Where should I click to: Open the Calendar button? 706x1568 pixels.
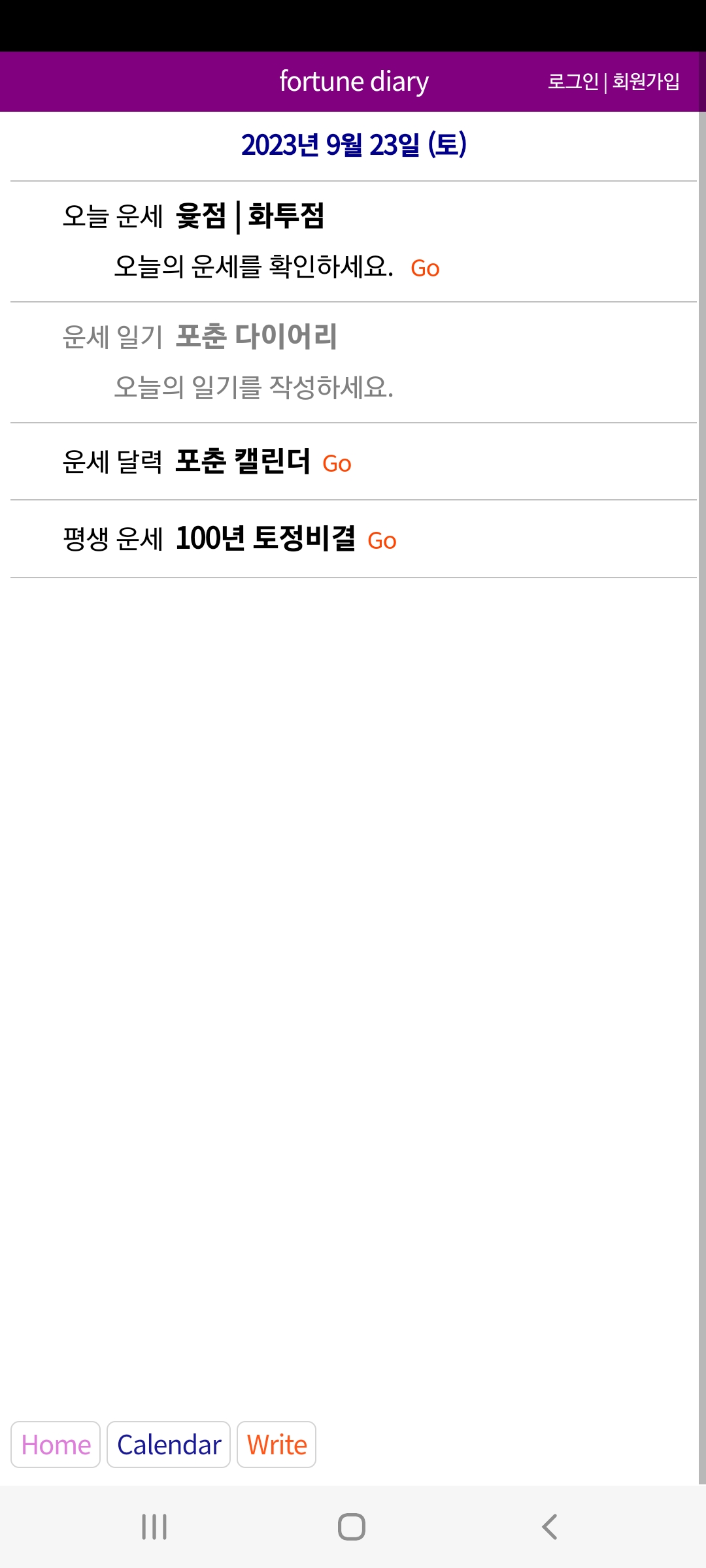[169, 1445]
